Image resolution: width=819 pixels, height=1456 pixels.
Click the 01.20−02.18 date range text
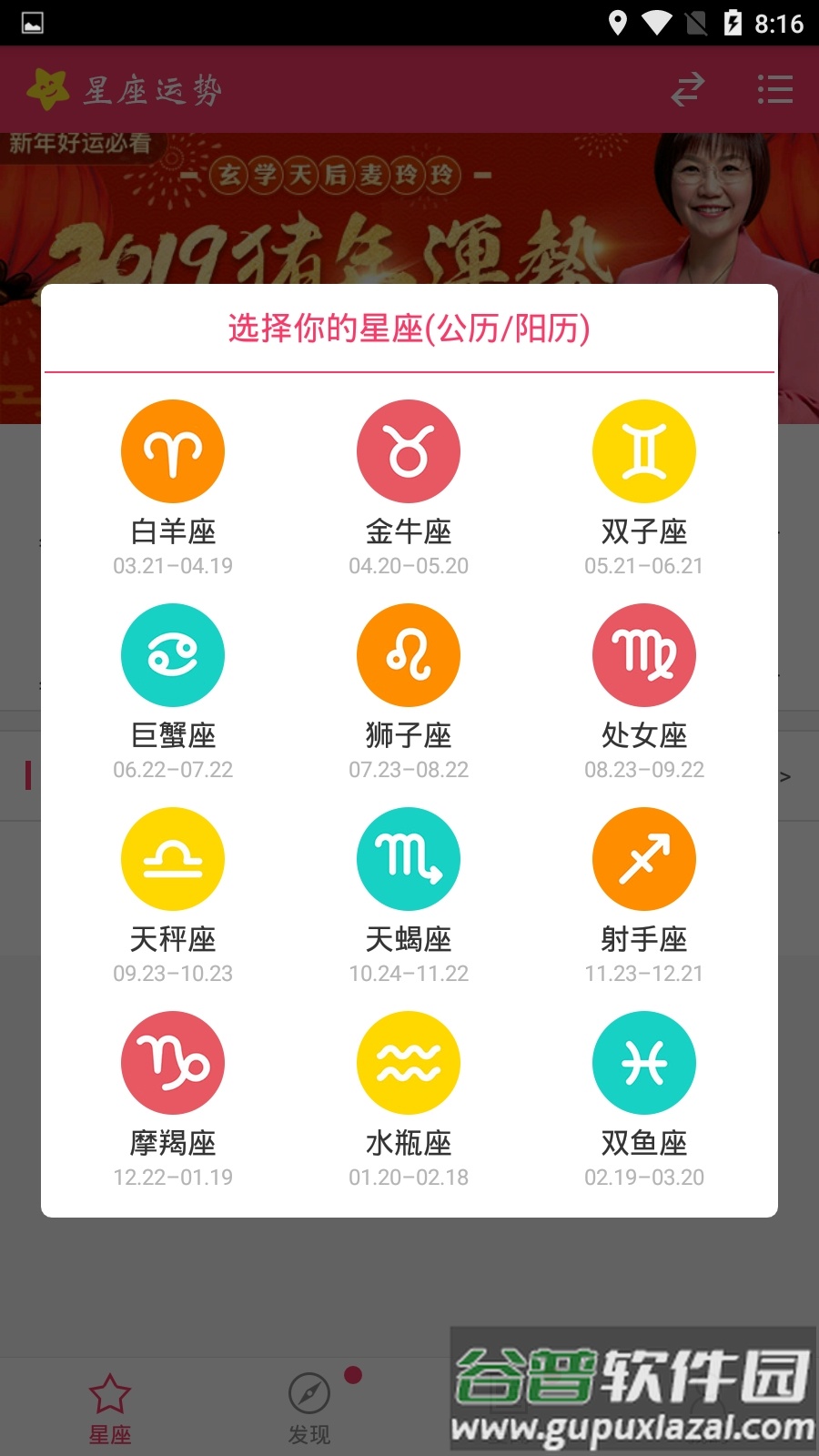coord(409,1177)
